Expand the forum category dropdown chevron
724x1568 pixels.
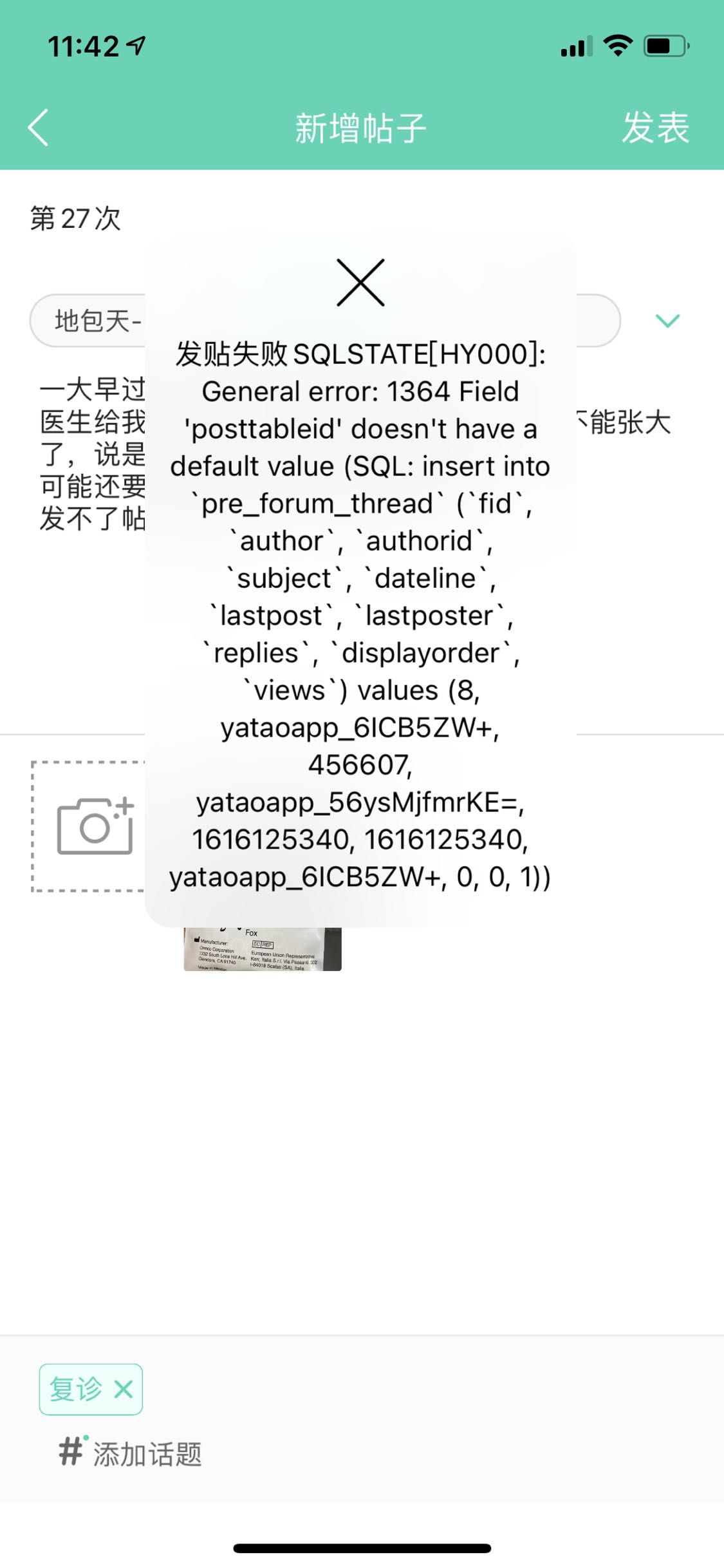pyautogui.click(x=667, y=320)
